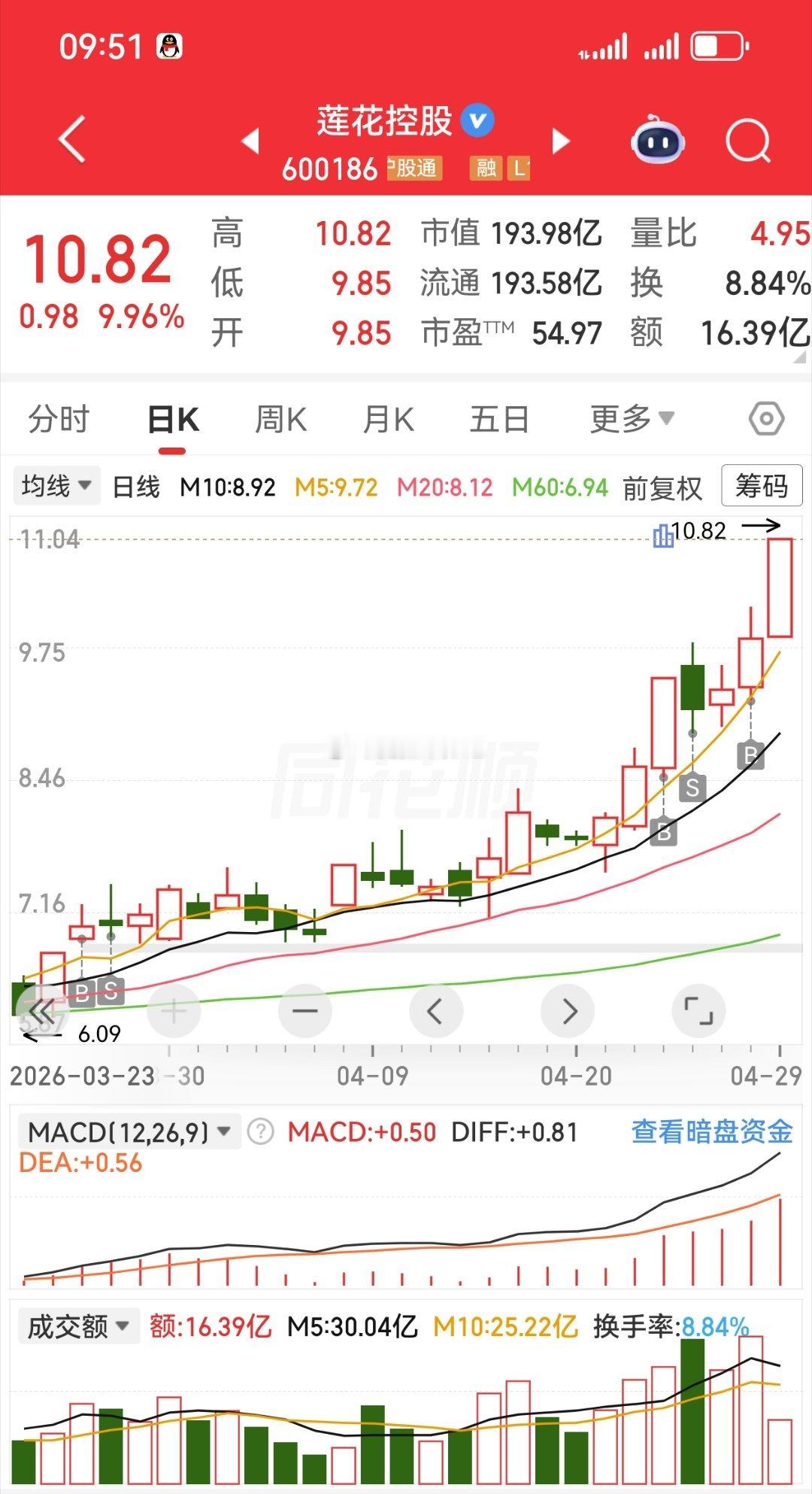
Task: Expand chart to fullscreen
Action: (x=698, y=1011)
